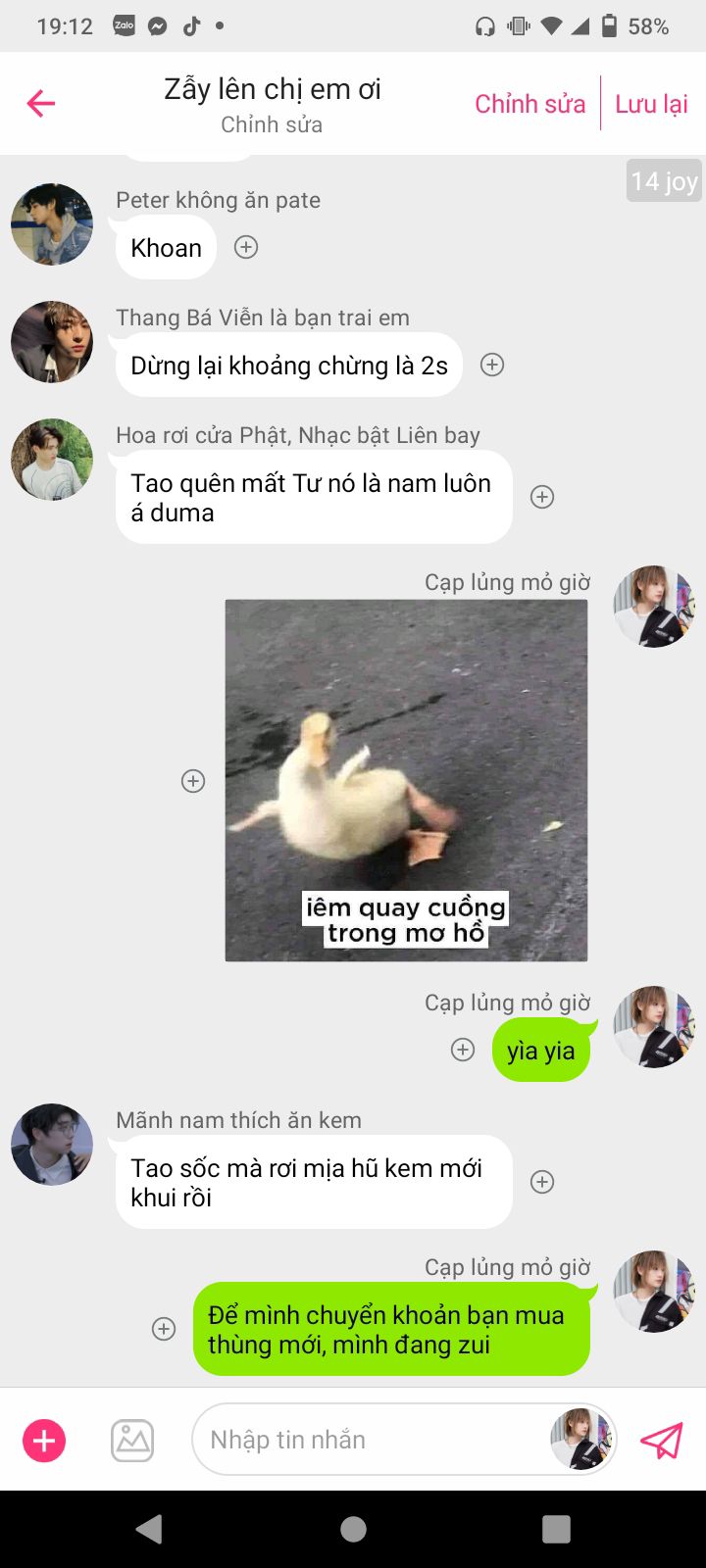
Task: Attach a picture with the image icon
Action: [x=132, y=1441]
